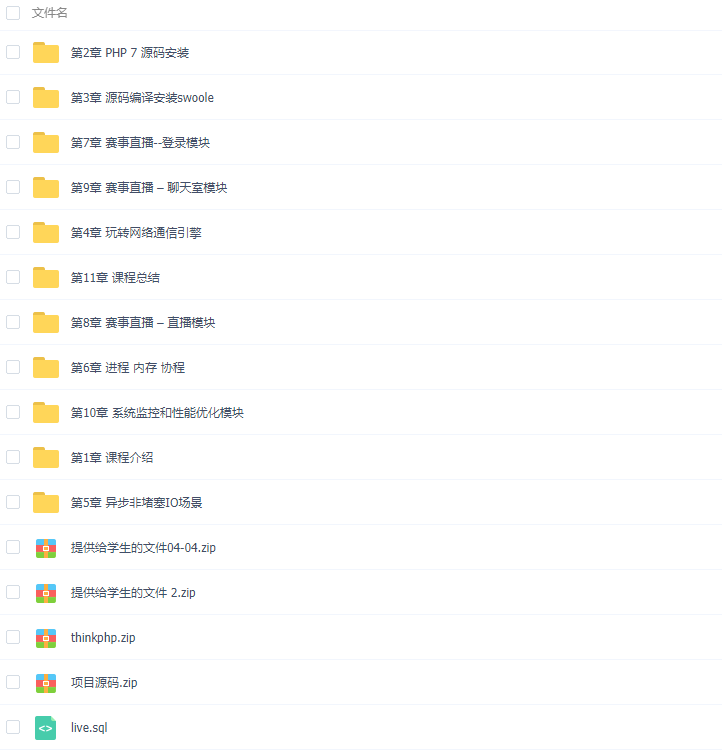Open folder 第4章 玩转网络通信引擎
This screenshot has height=754, width=722.
pyautogui.click(x=136, y=233)
